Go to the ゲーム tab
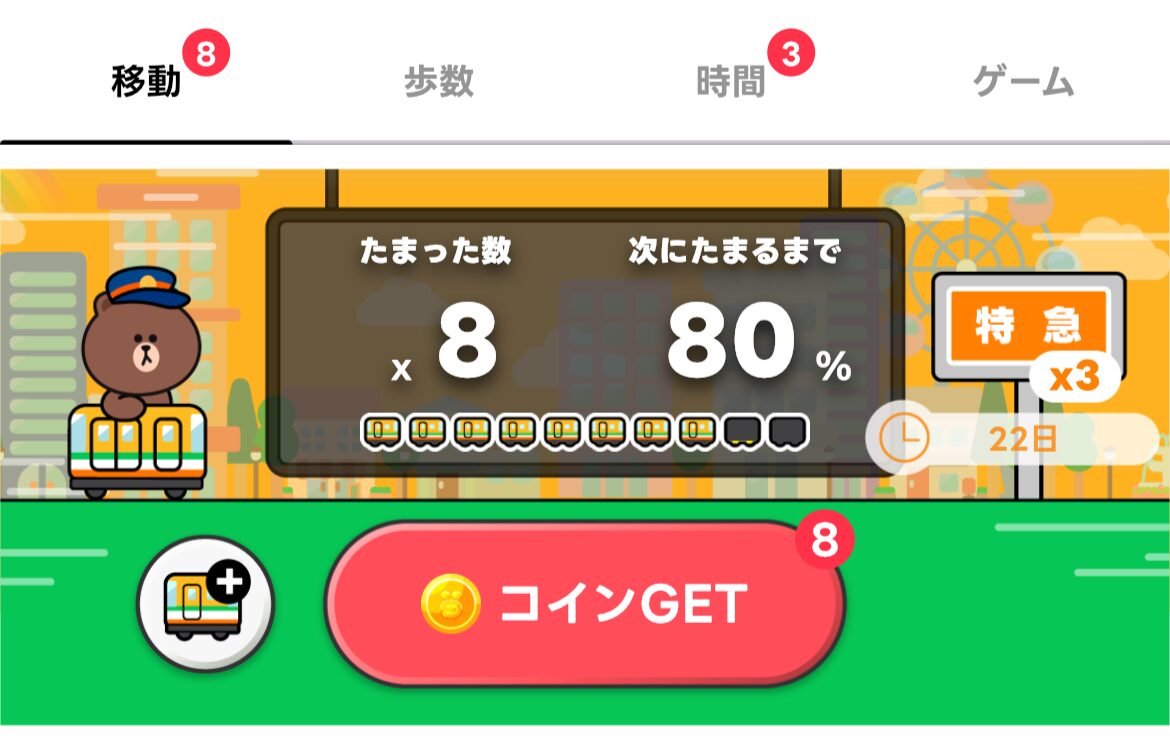Image resolution: width=1170 pixels, height=738 pixels. click(x=1023, y=82)
